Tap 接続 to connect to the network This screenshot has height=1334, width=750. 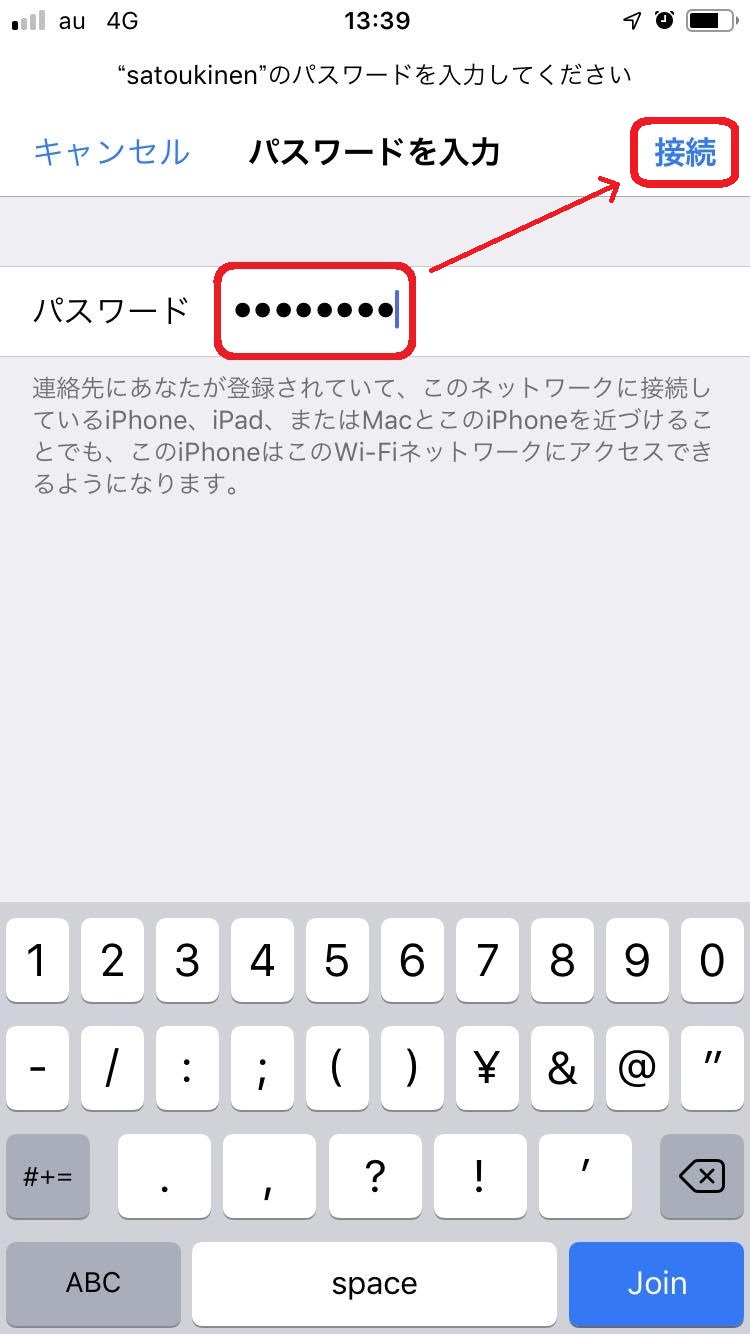(685, 153)
